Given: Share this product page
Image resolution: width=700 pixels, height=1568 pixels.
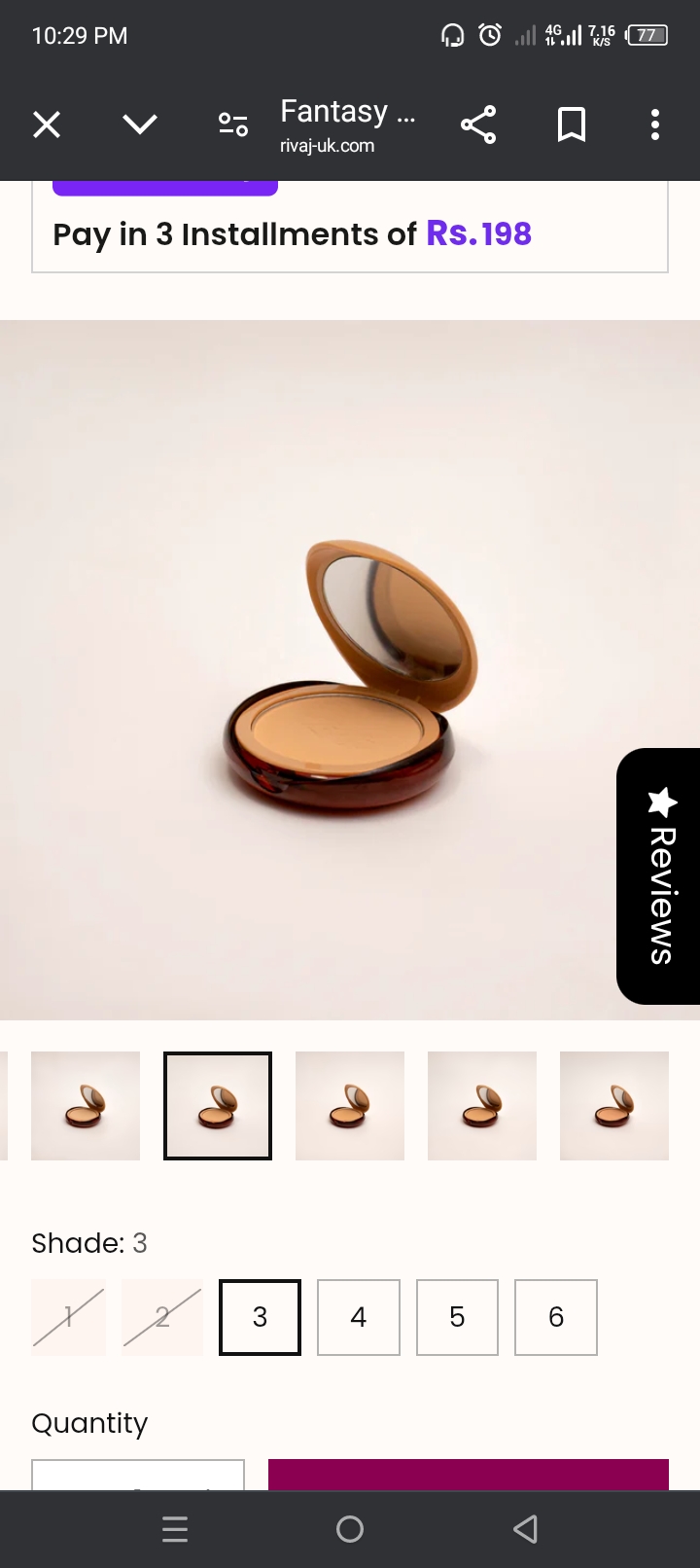Looking at the screenshot, I should [477, 125].
